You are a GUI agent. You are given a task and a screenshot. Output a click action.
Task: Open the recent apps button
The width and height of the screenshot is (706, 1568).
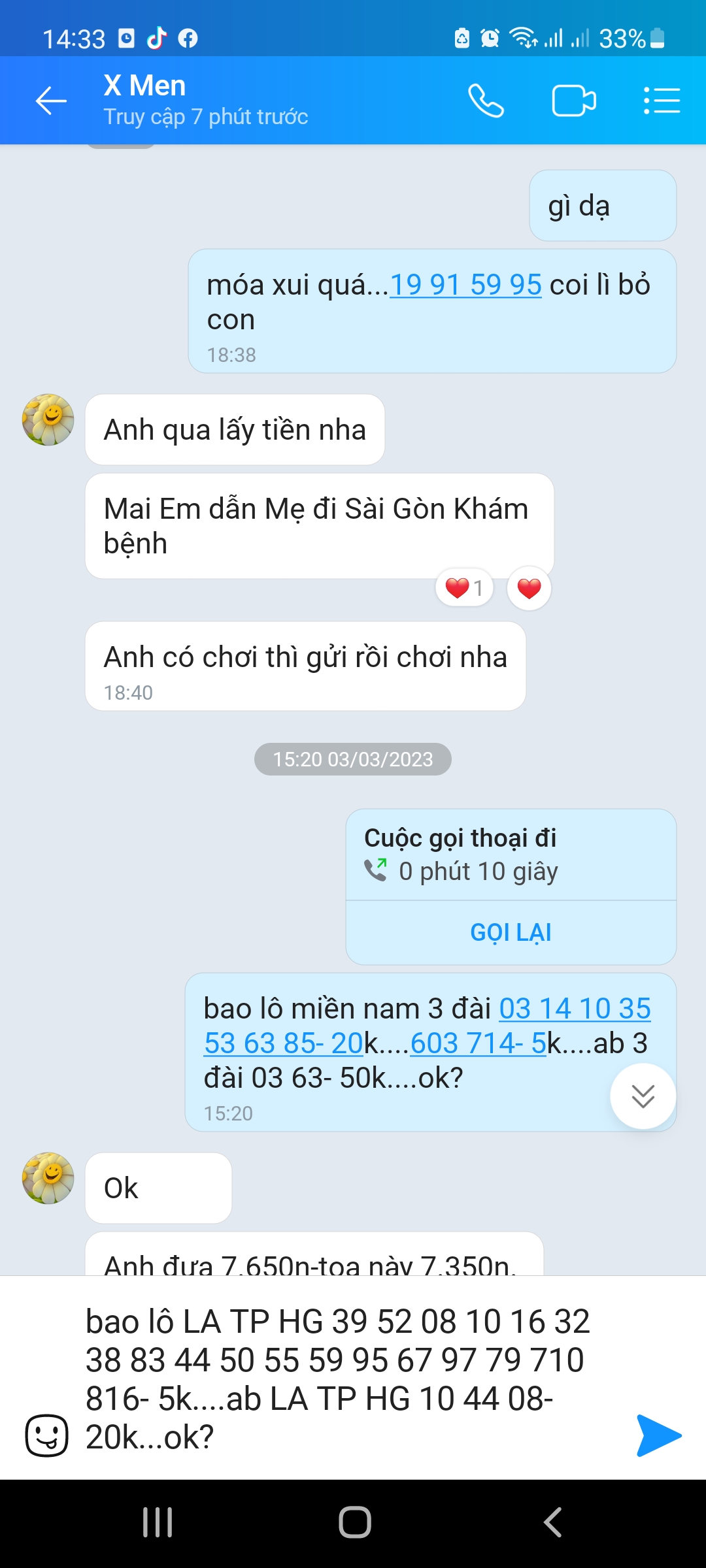158,1522
